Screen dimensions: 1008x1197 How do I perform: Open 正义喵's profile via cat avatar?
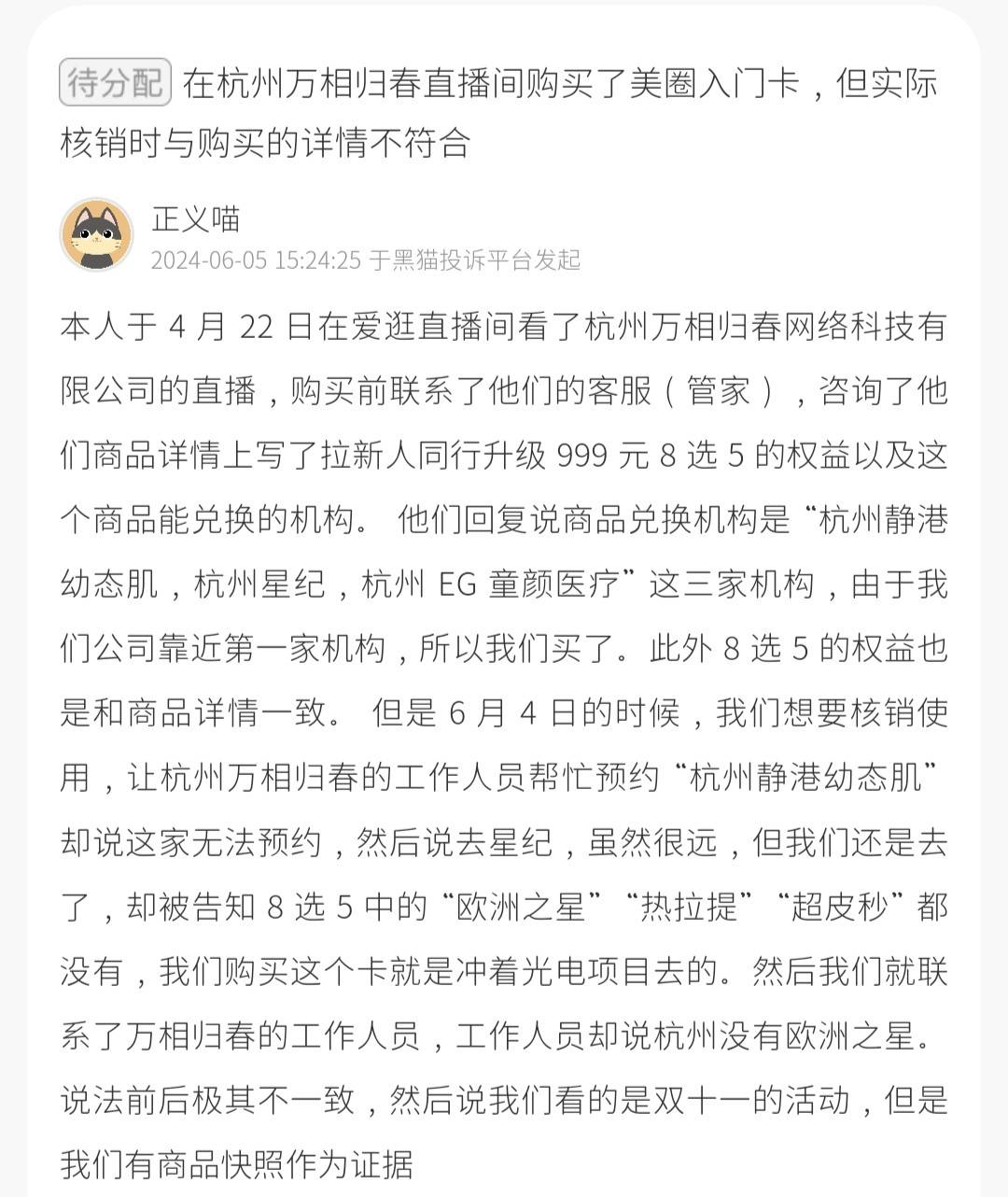coord(97,234)
